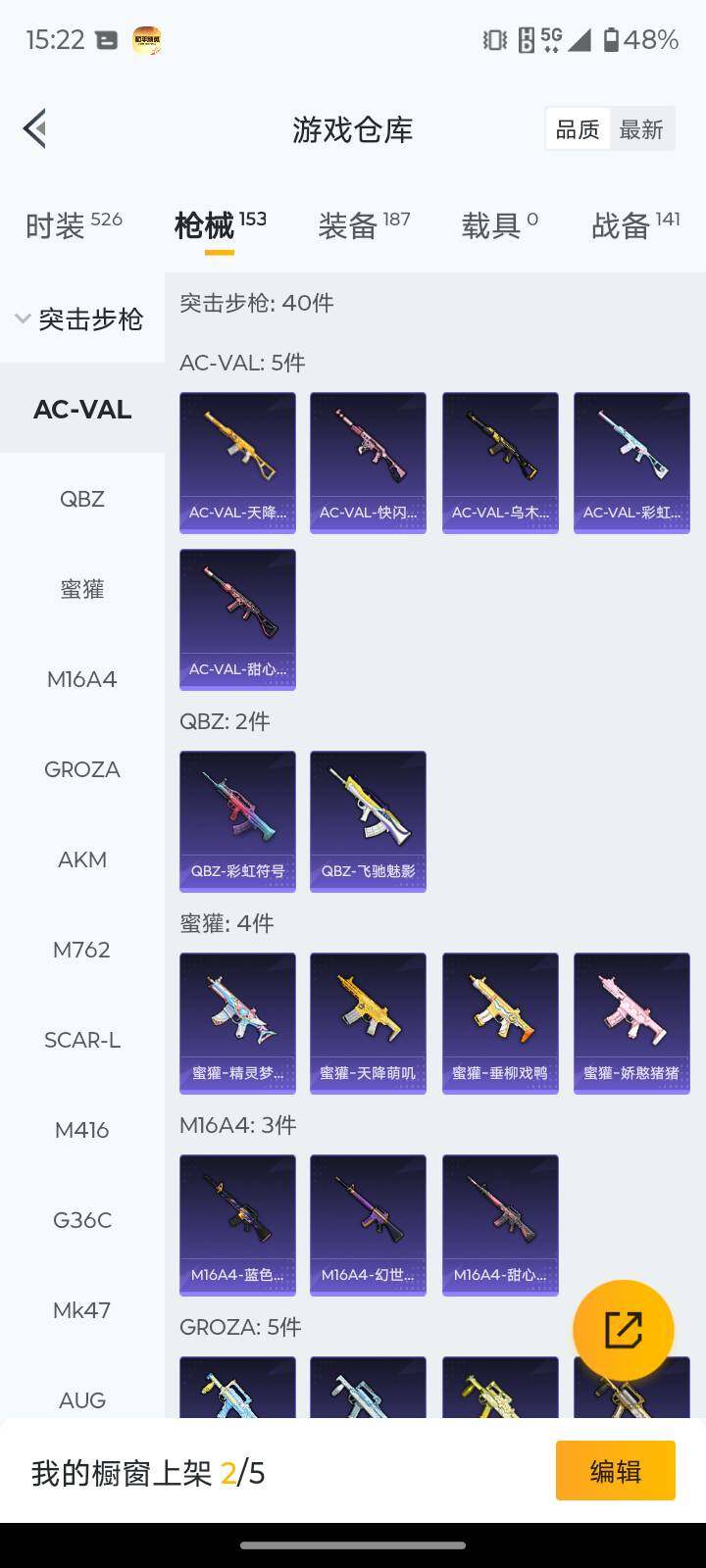
Task: Switch to the 载具 tab
Action: click(499, 225)
